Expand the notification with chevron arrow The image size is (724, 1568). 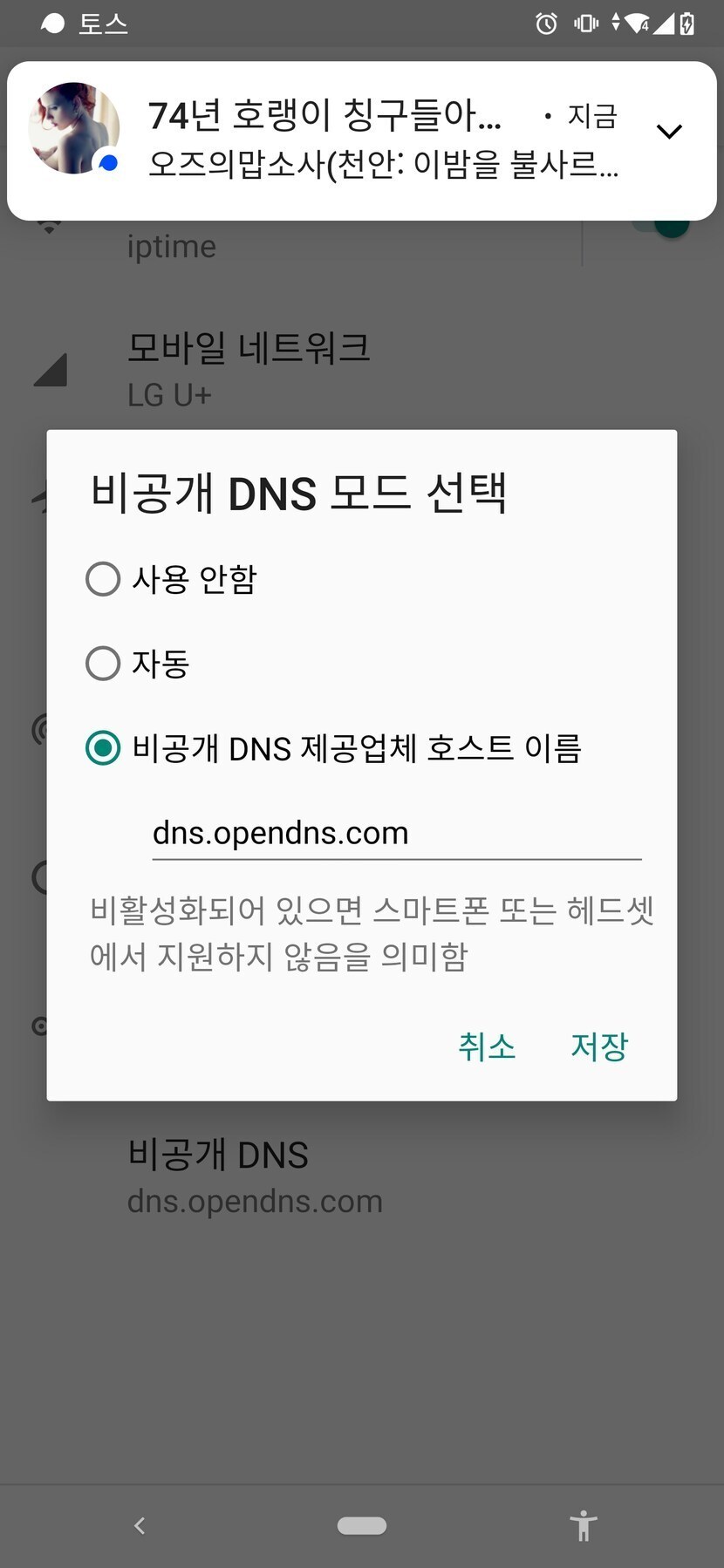pyautogui.click(x=669, y=132)
